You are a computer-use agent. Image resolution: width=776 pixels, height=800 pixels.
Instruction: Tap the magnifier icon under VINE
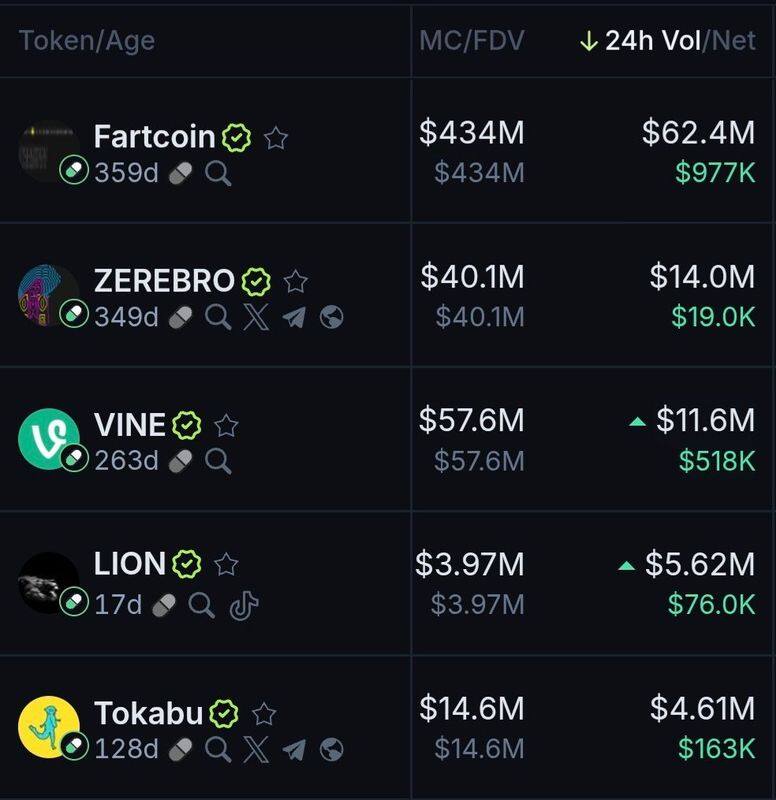click(x=218, y=461)
